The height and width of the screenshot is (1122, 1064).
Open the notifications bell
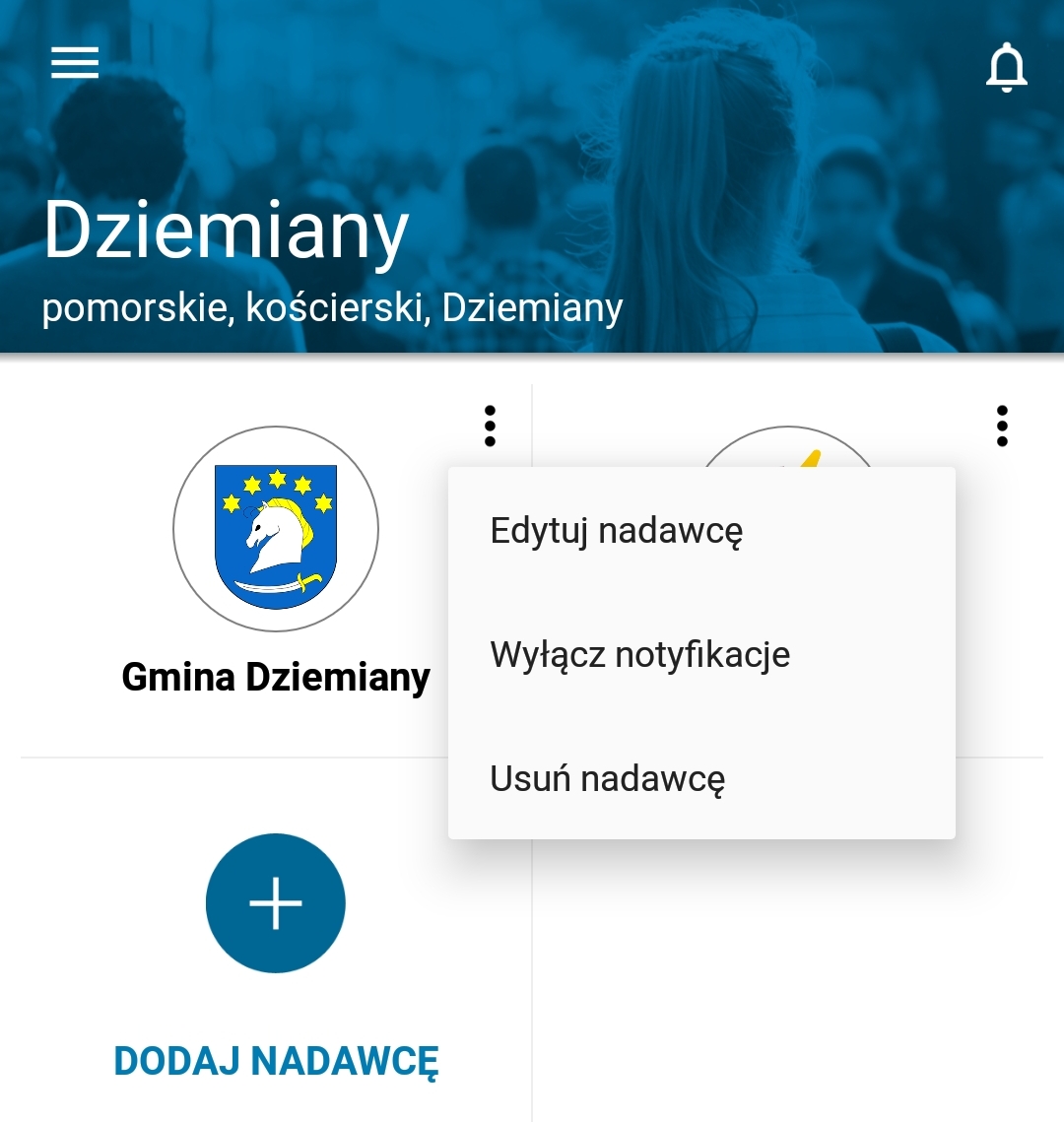point(1006,67)
